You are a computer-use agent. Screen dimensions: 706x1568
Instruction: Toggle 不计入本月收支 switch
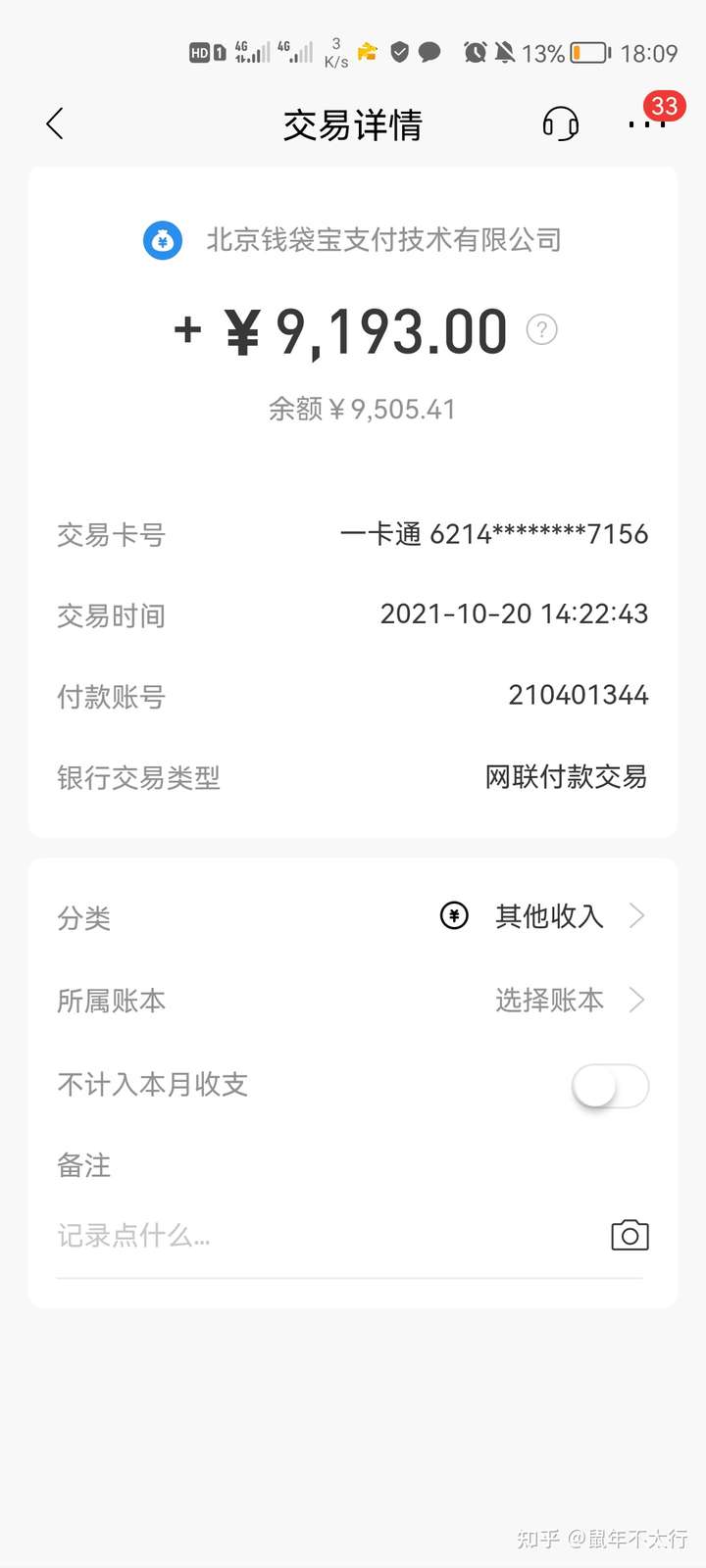pyautogui.click(x=611, y=1086)
